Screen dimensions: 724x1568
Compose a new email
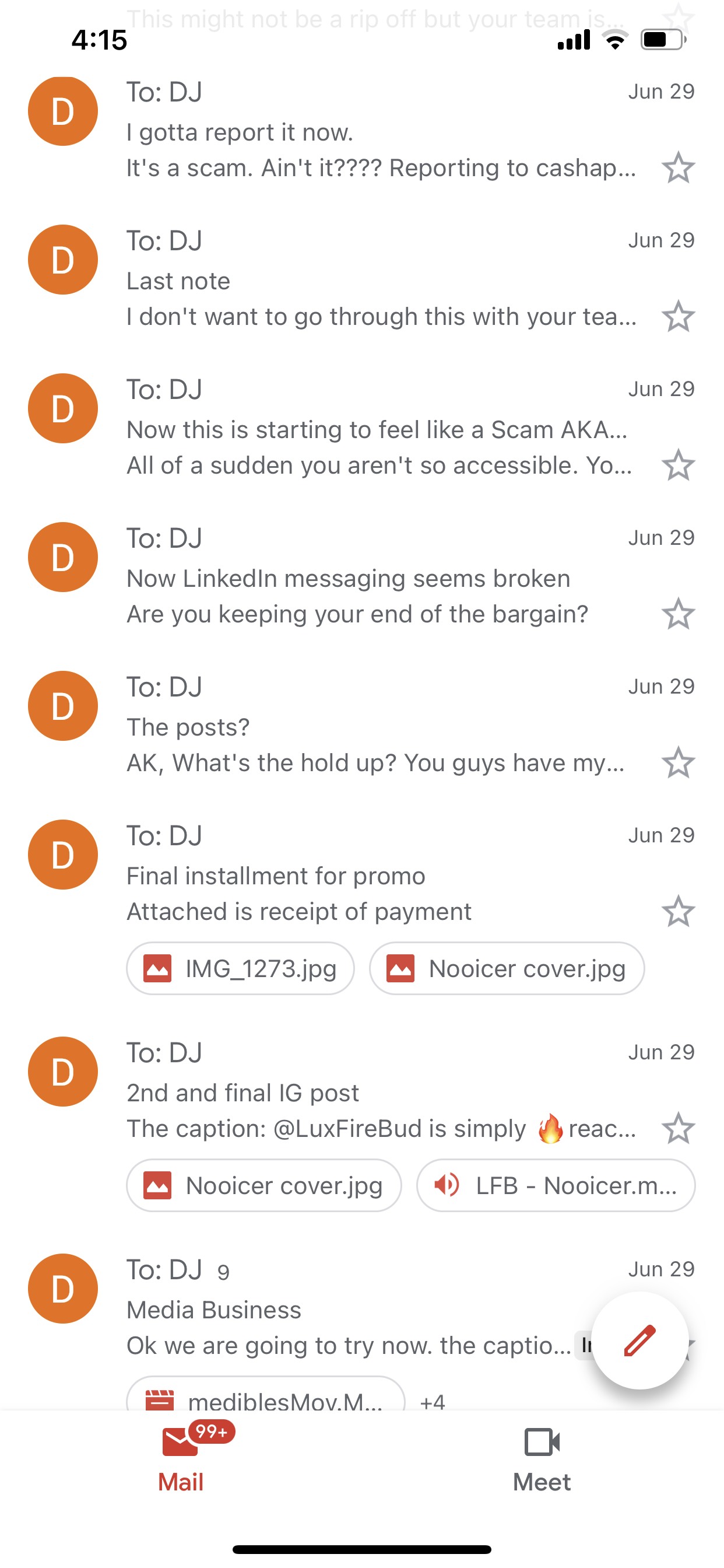tap(639, 1340)
